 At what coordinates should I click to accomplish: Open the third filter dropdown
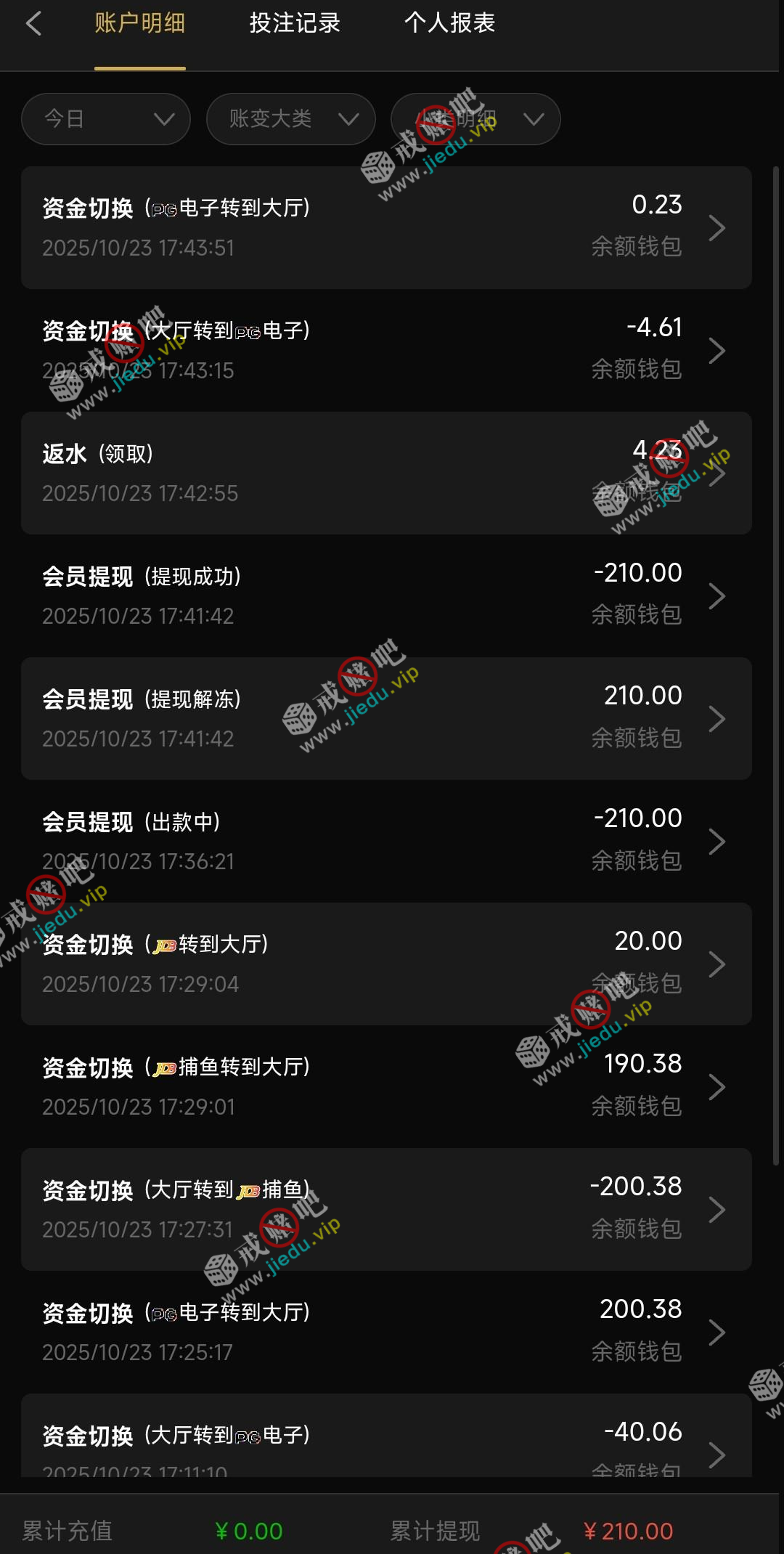point(475,119)
